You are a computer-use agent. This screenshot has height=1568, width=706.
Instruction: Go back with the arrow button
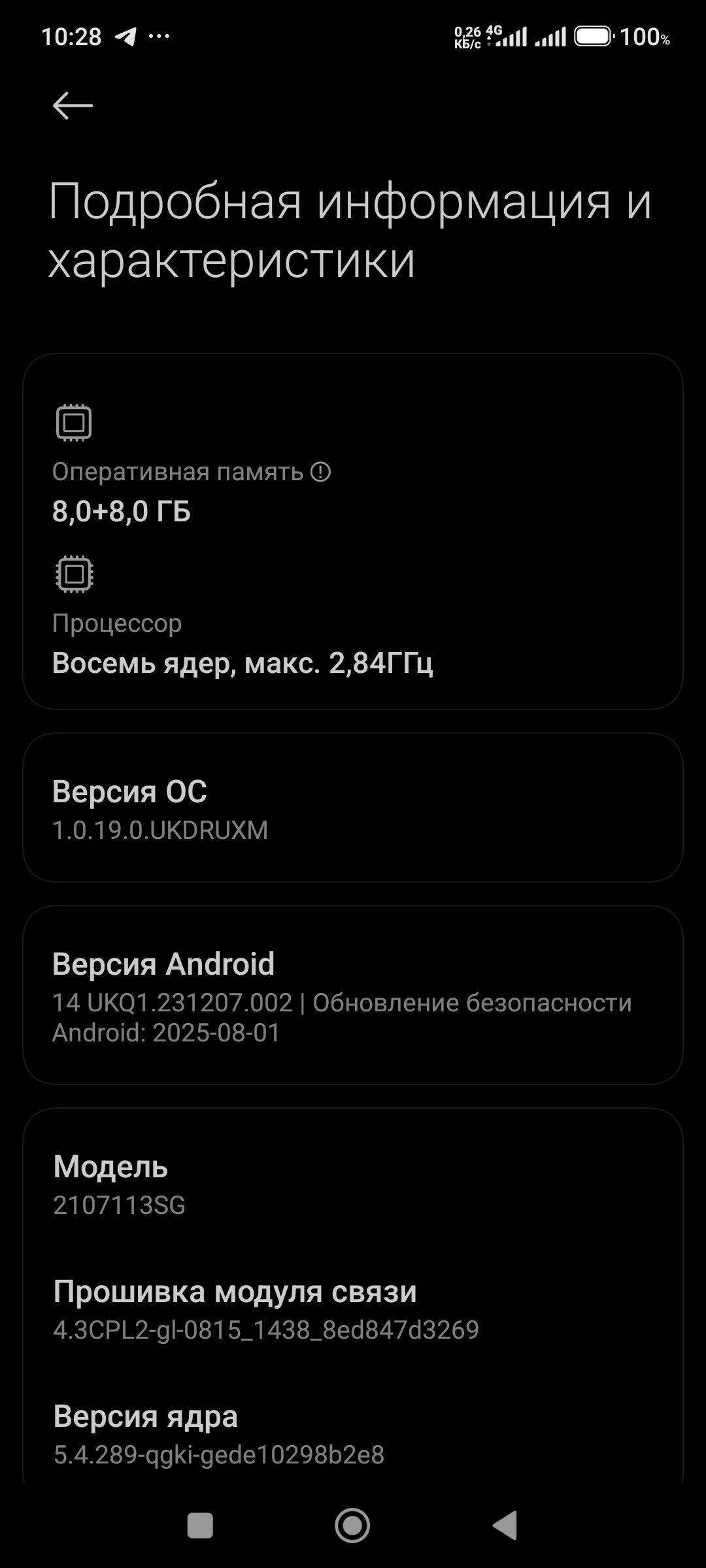click(x=72, y=105)
